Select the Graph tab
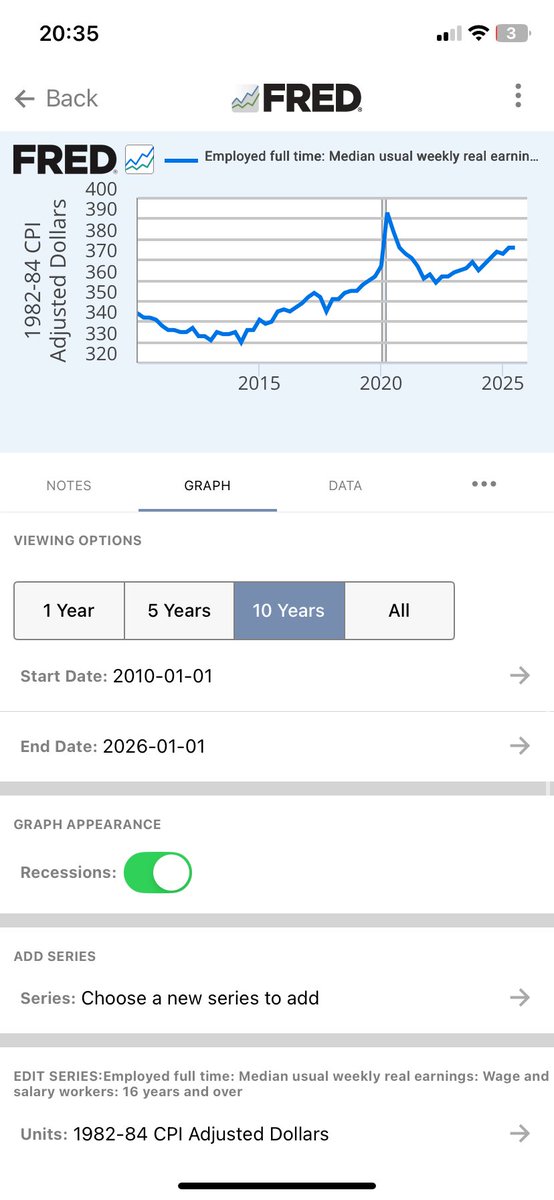Screen dimensions: 554x1200 [207, 486]
